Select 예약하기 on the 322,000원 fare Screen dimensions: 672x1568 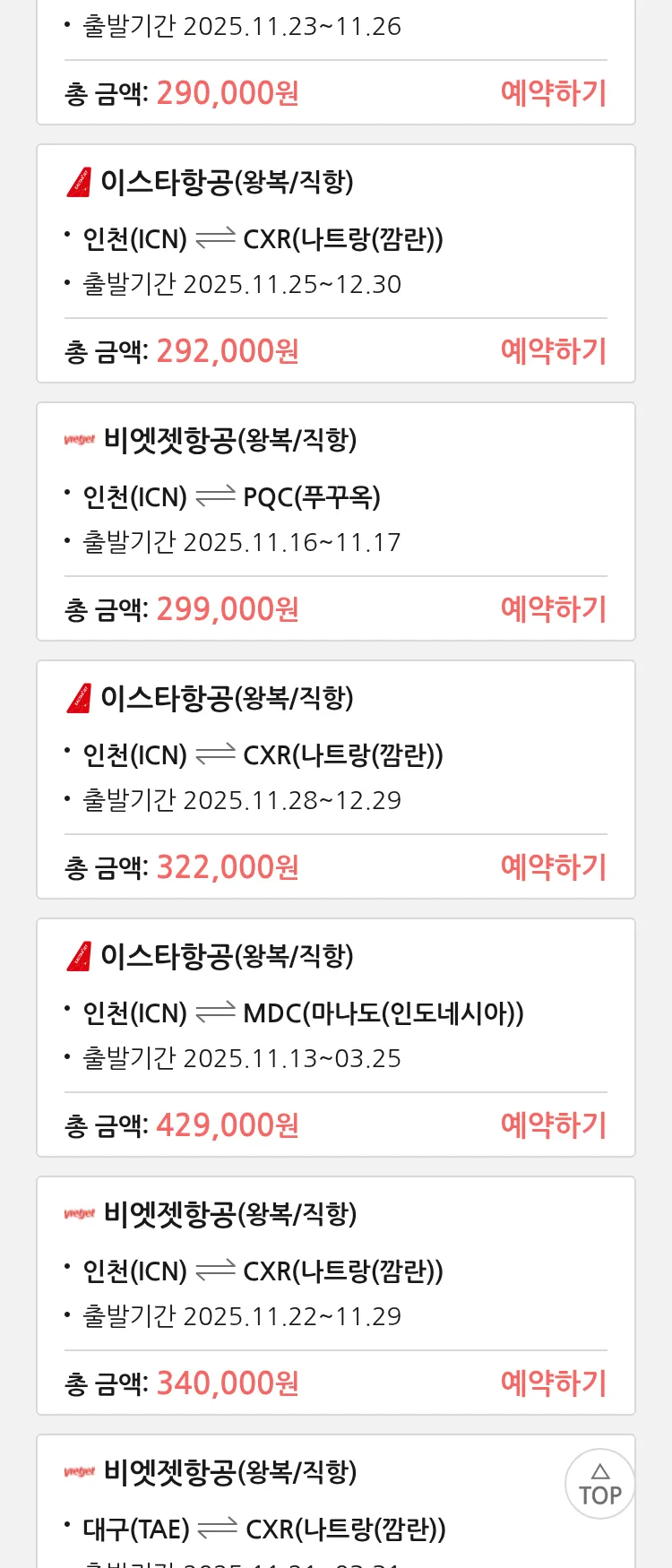click(553, 867)
